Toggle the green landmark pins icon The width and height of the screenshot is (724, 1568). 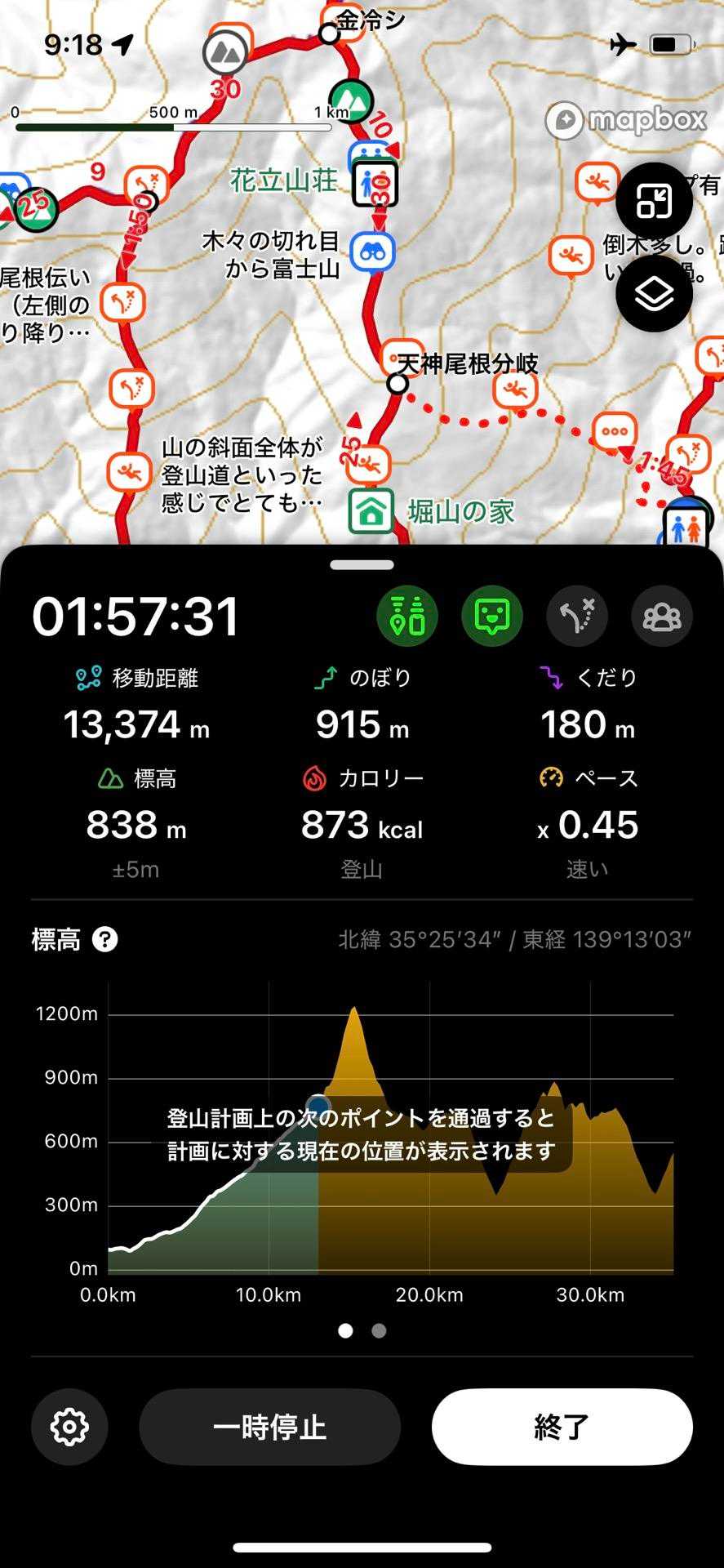click(406, 616)
